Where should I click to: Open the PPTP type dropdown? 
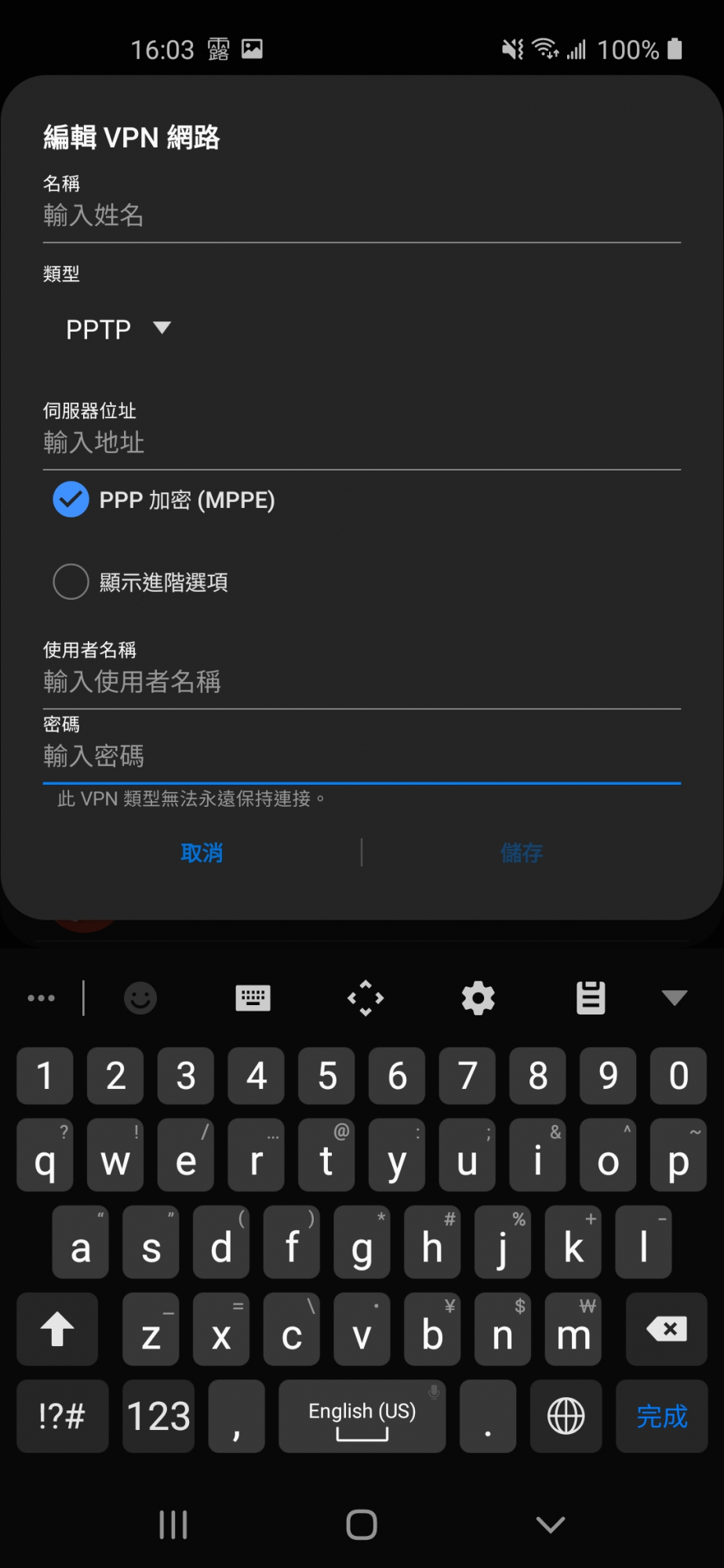tap(118, 329)
